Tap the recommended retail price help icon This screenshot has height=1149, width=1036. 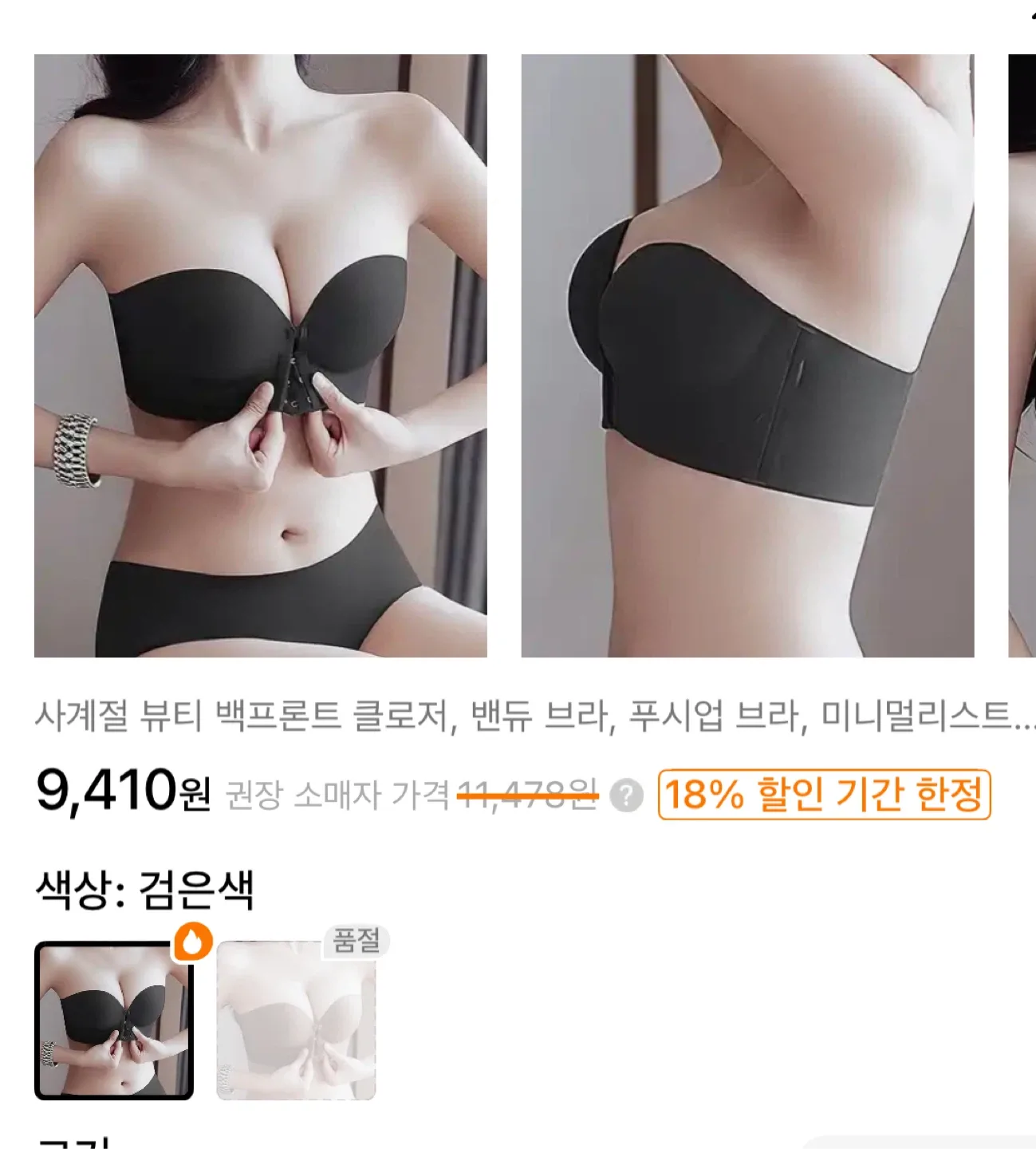pos(627,796)
